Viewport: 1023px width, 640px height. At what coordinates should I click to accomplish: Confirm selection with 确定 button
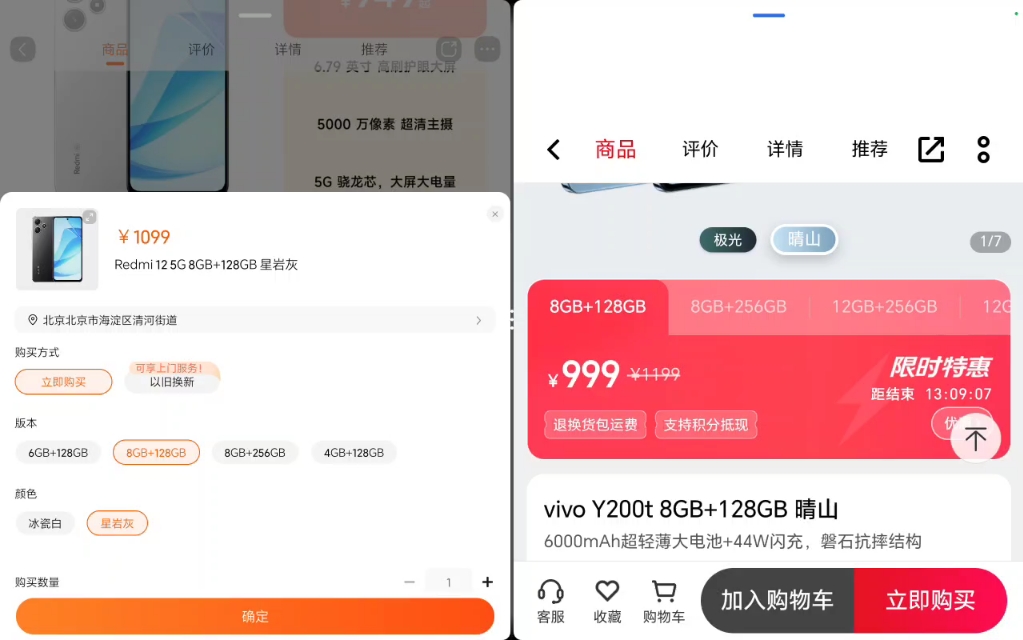[255, 616]
